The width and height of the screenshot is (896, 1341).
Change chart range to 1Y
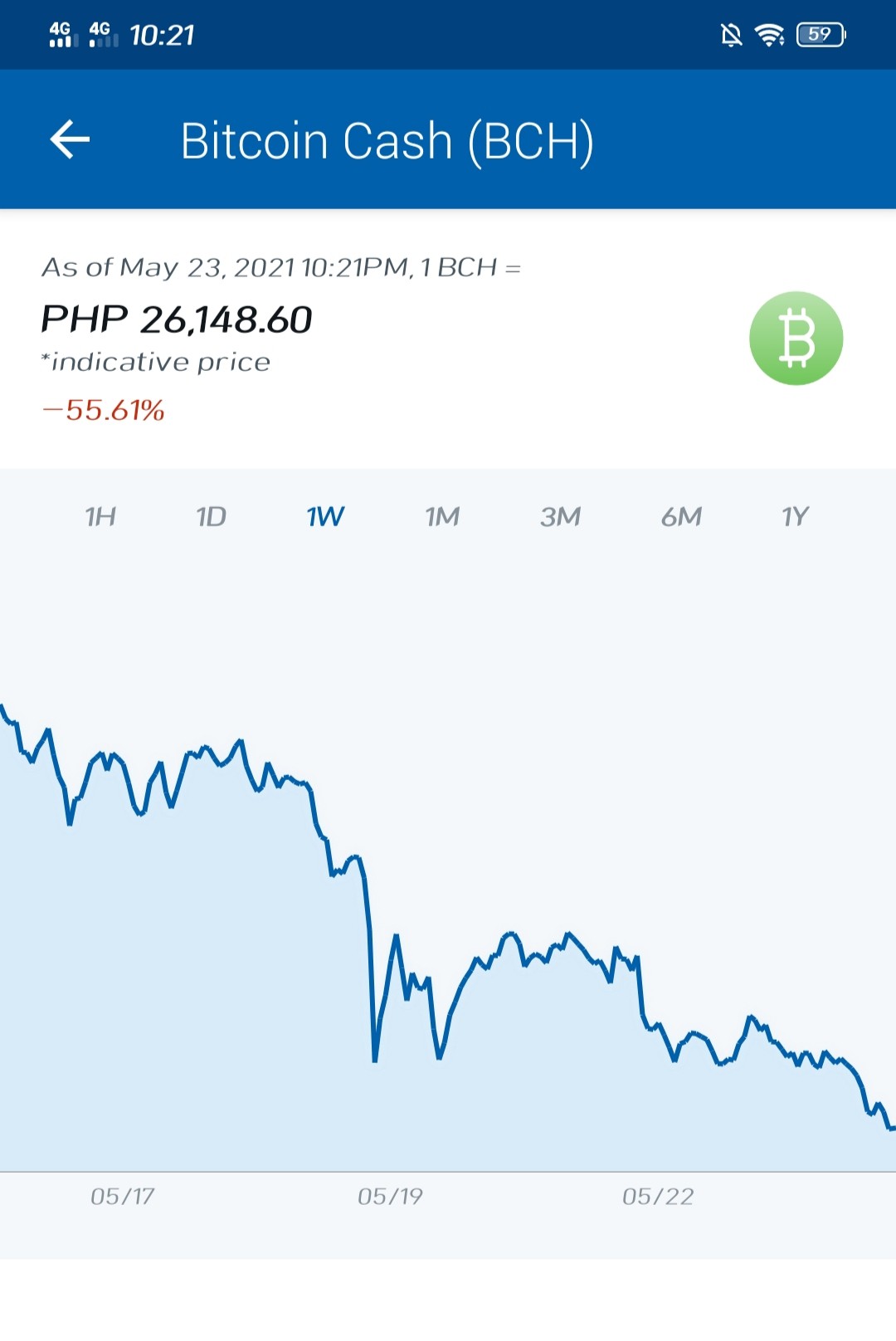795,517
